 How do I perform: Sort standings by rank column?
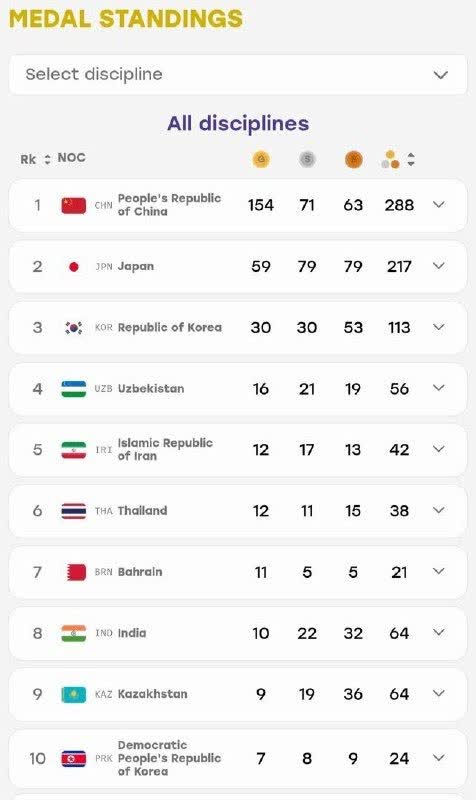pyautogui.click(x=47, y=159)
